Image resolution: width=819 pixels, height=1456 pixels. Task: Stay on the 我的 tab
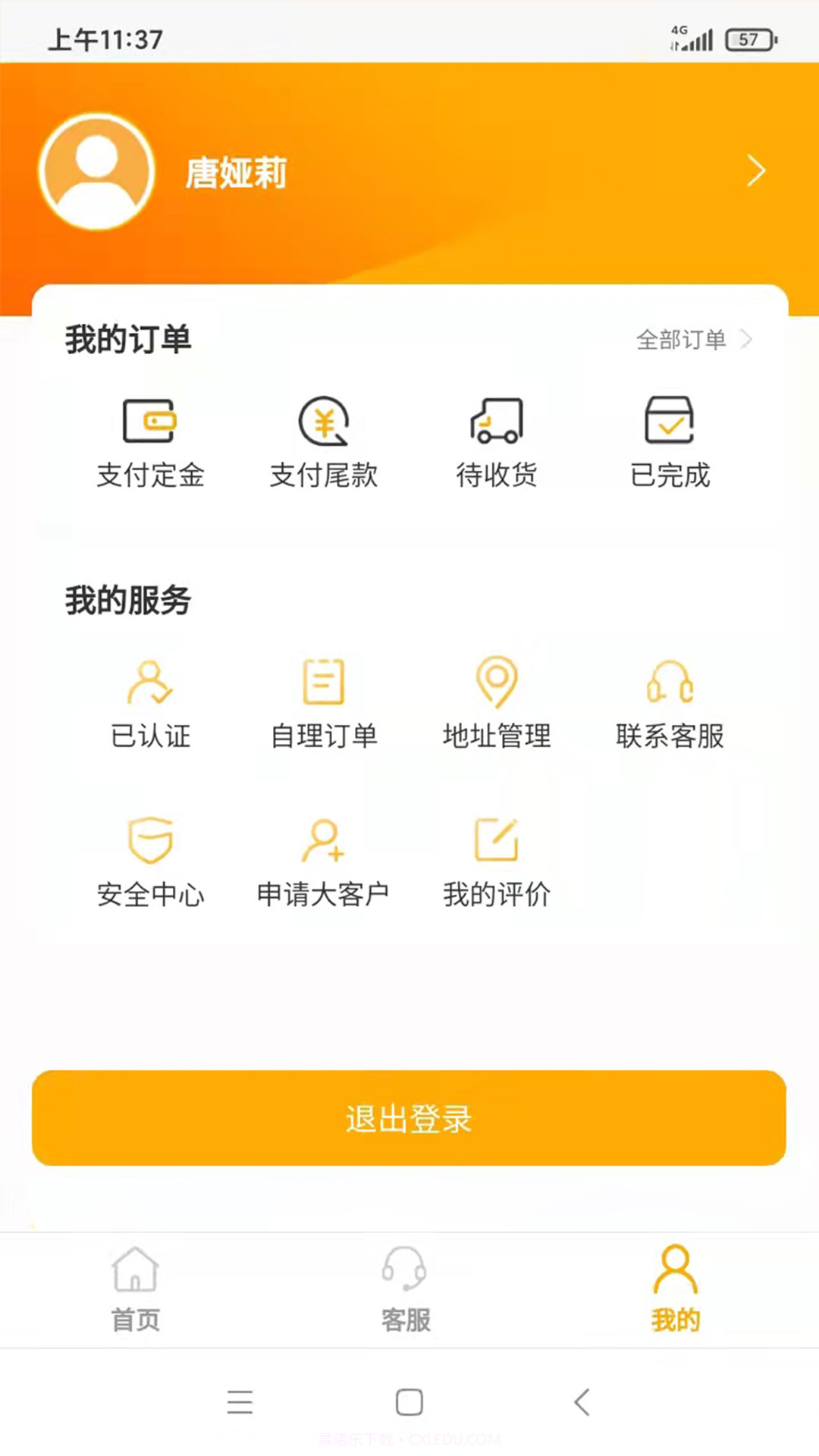coord(673,1289)
